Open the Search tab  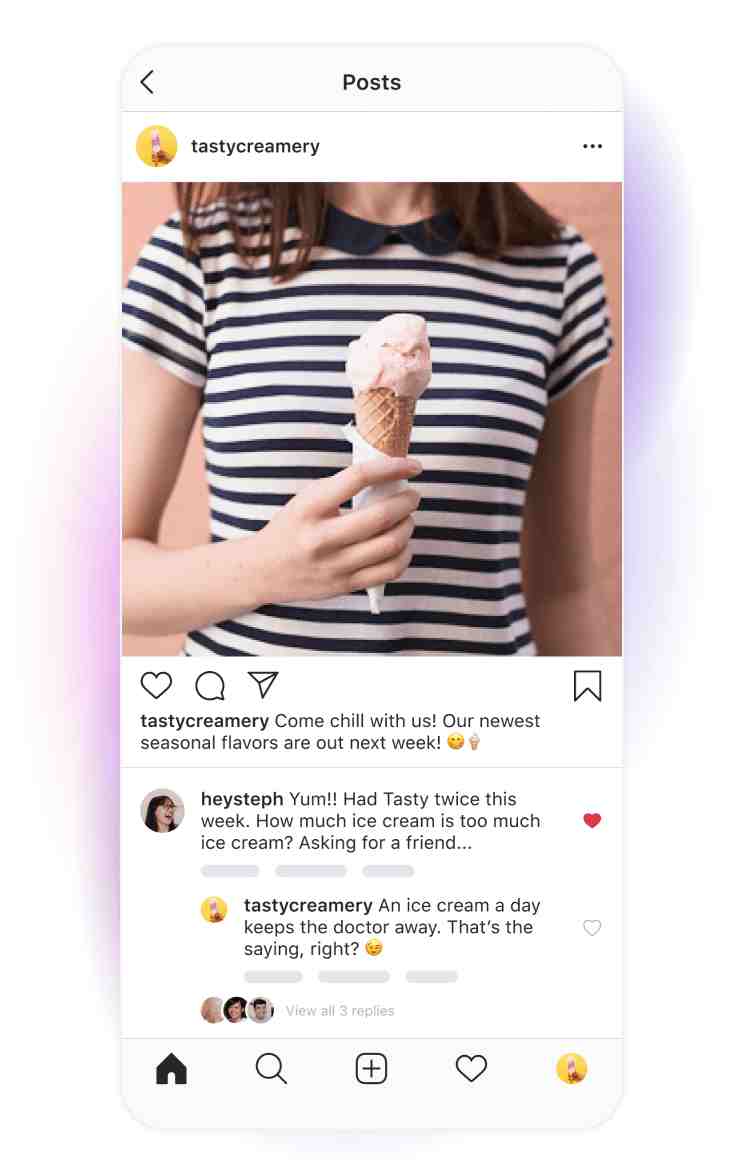pyautogui.click(x=271, y=1069)
